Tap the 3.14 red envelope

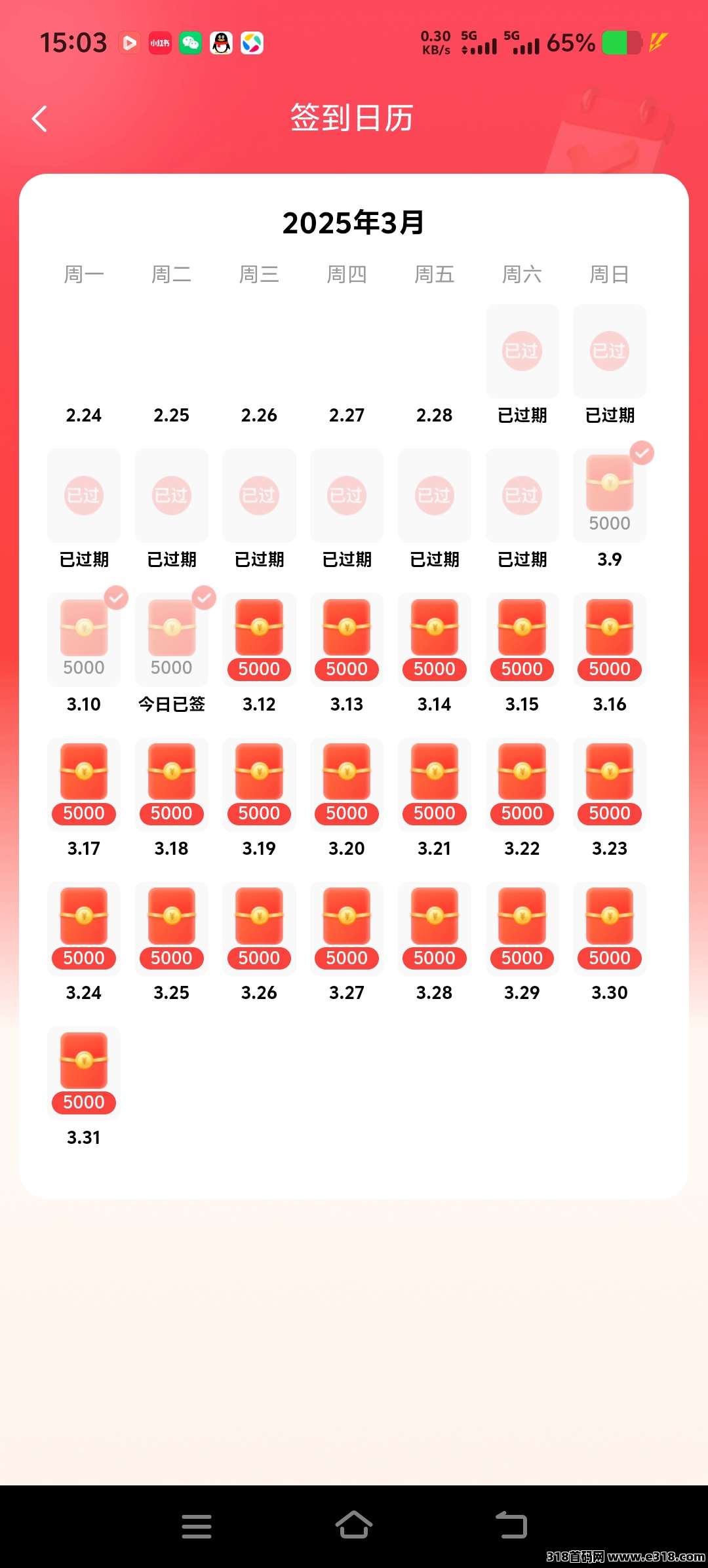434,639
